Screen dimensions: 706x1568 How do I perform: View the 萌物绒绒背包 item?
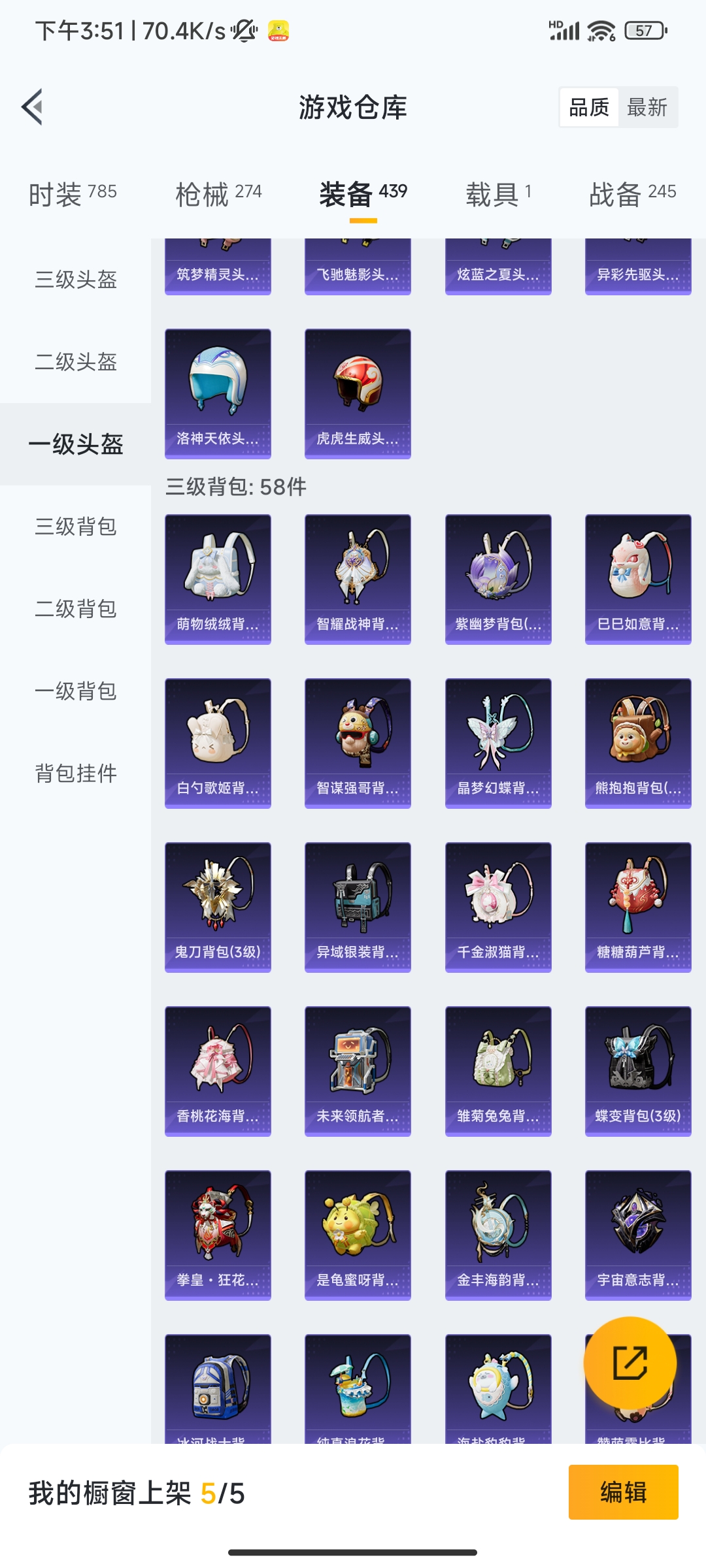pos(218,579)
